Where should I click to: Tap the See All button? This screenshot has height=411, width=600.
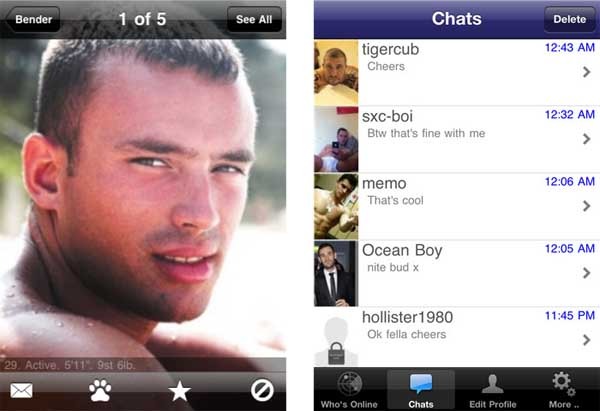[254, 19]
